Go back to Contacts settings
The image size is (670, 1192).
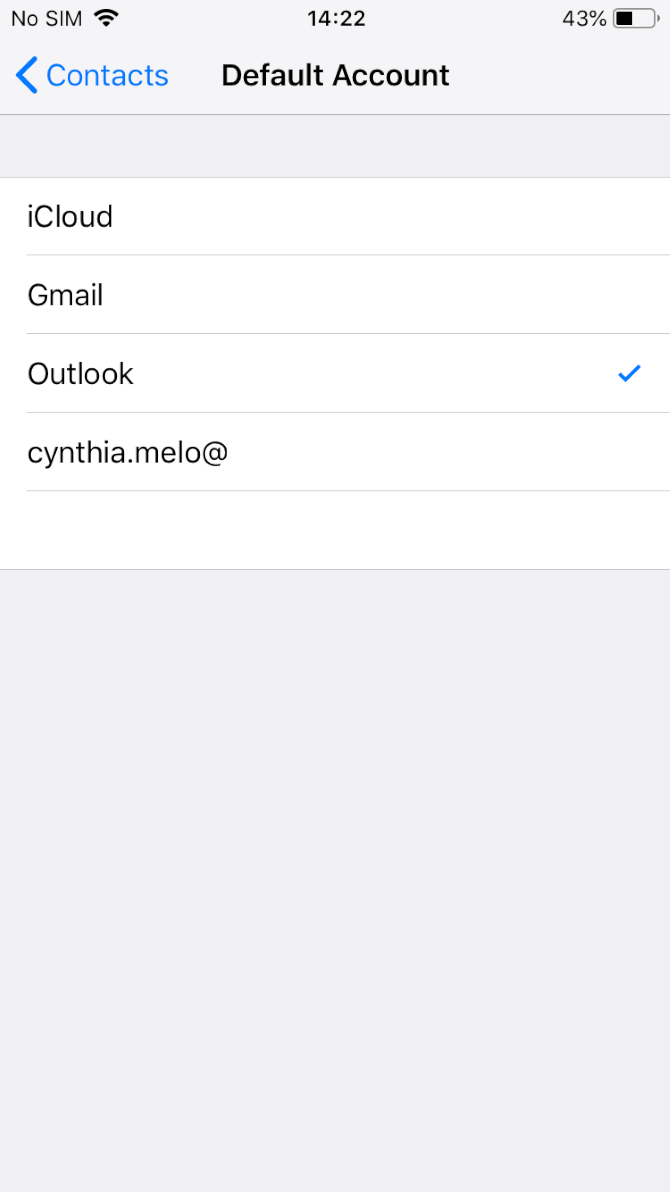click(92, 76)
